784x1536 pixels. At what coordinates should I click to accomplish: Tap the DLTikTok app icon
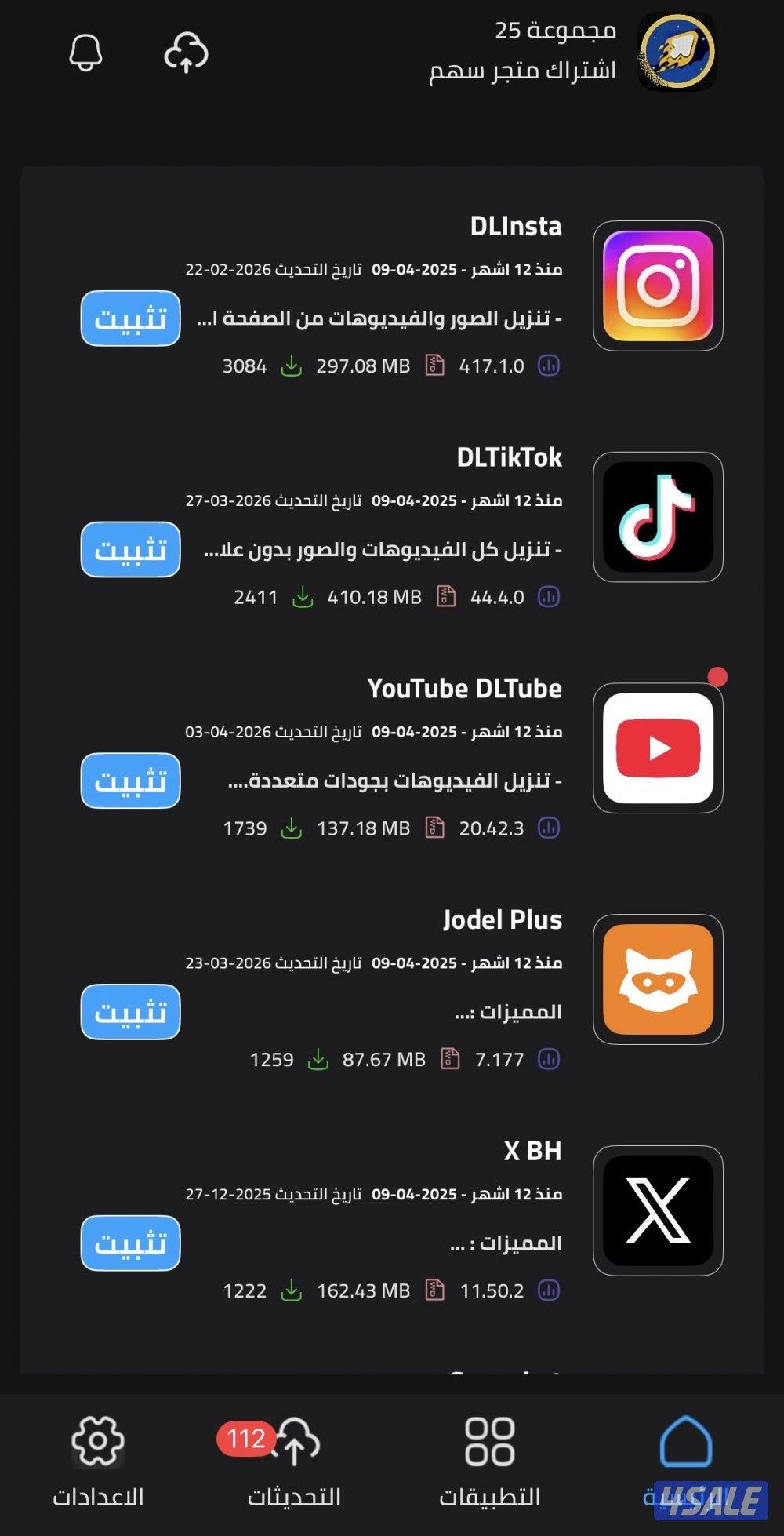[x=658, y=517]
